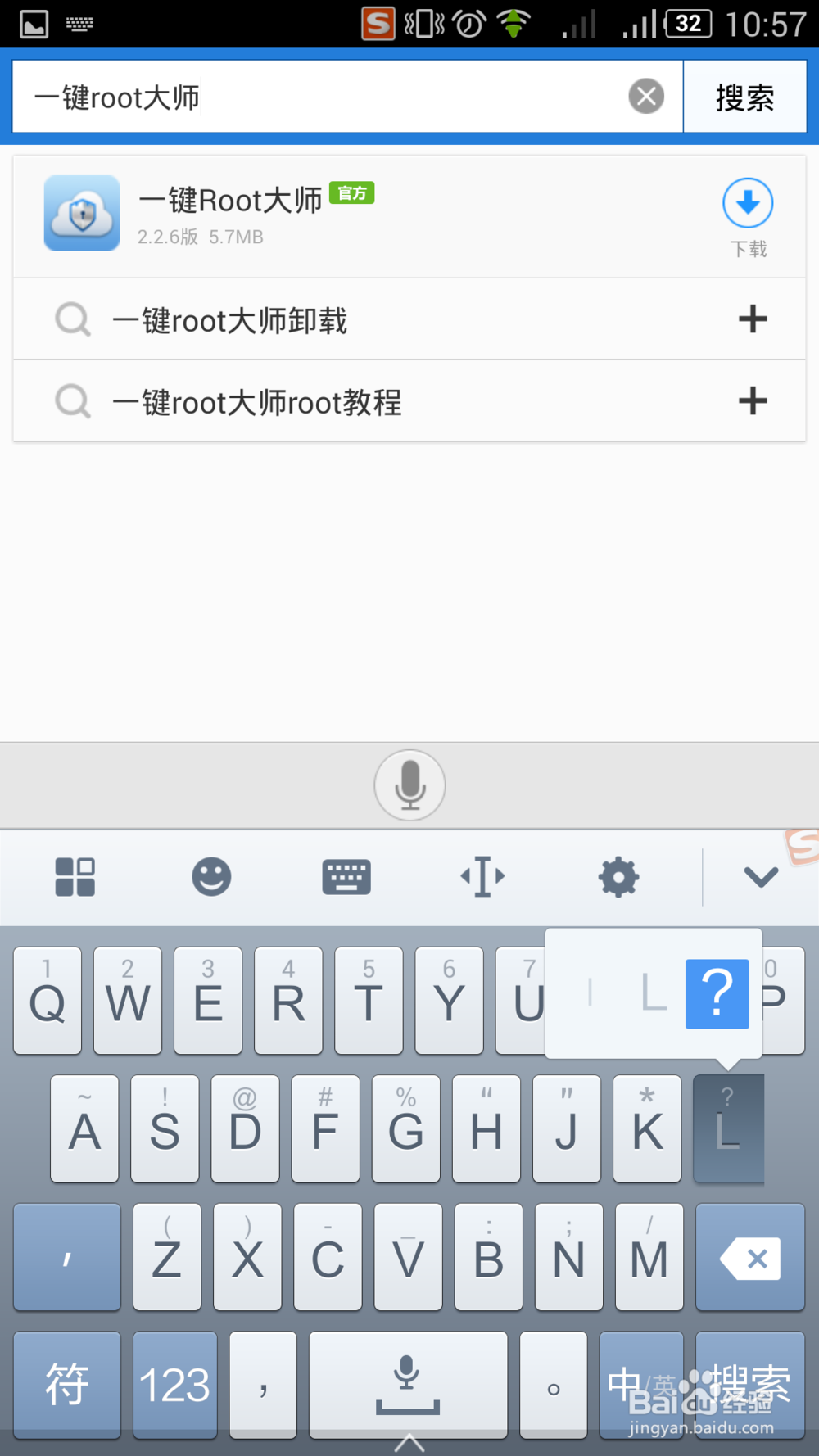
Task: Open the emoji panel on the keyboard
Action: pos(211,876)
